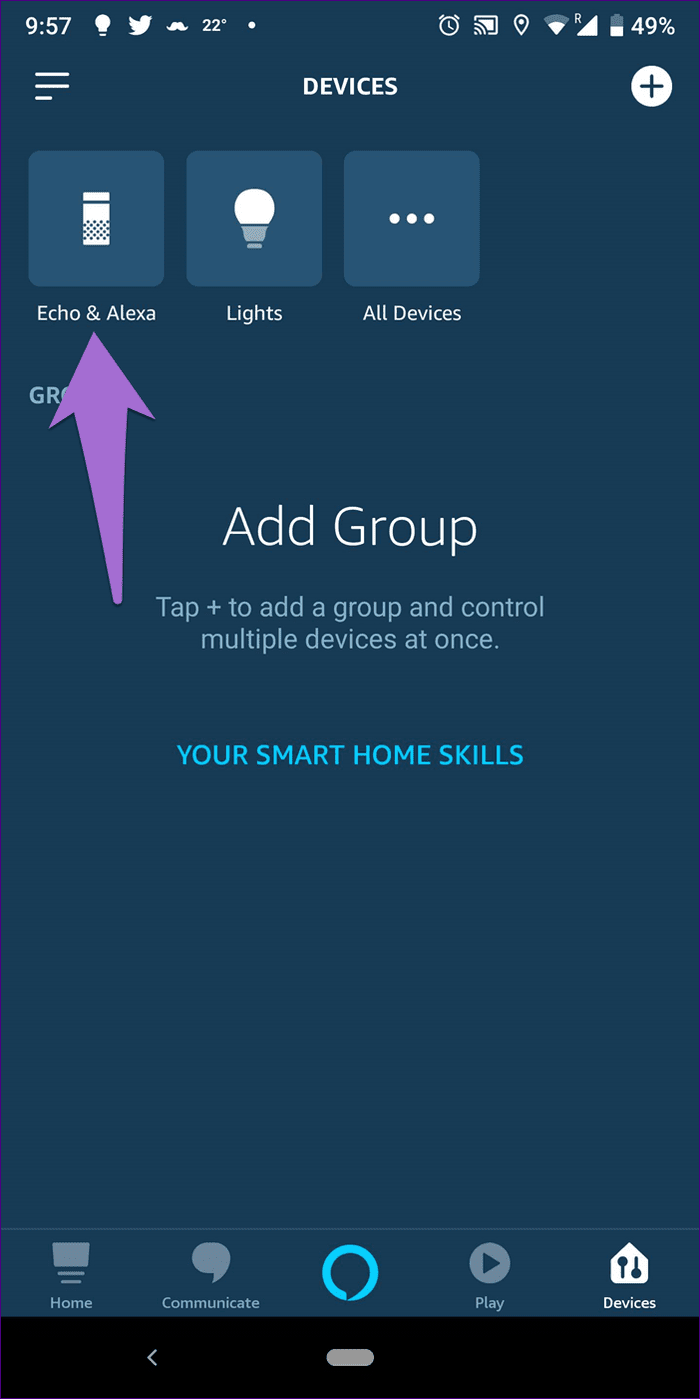Open the hamburger menu

coord(52,86)
